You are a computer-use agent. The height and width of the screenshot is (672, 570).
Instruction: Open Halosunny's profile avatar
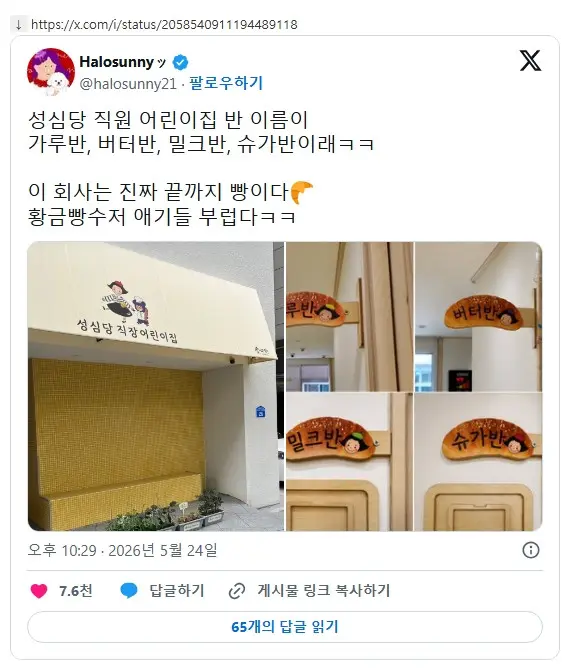pos(51,72)
